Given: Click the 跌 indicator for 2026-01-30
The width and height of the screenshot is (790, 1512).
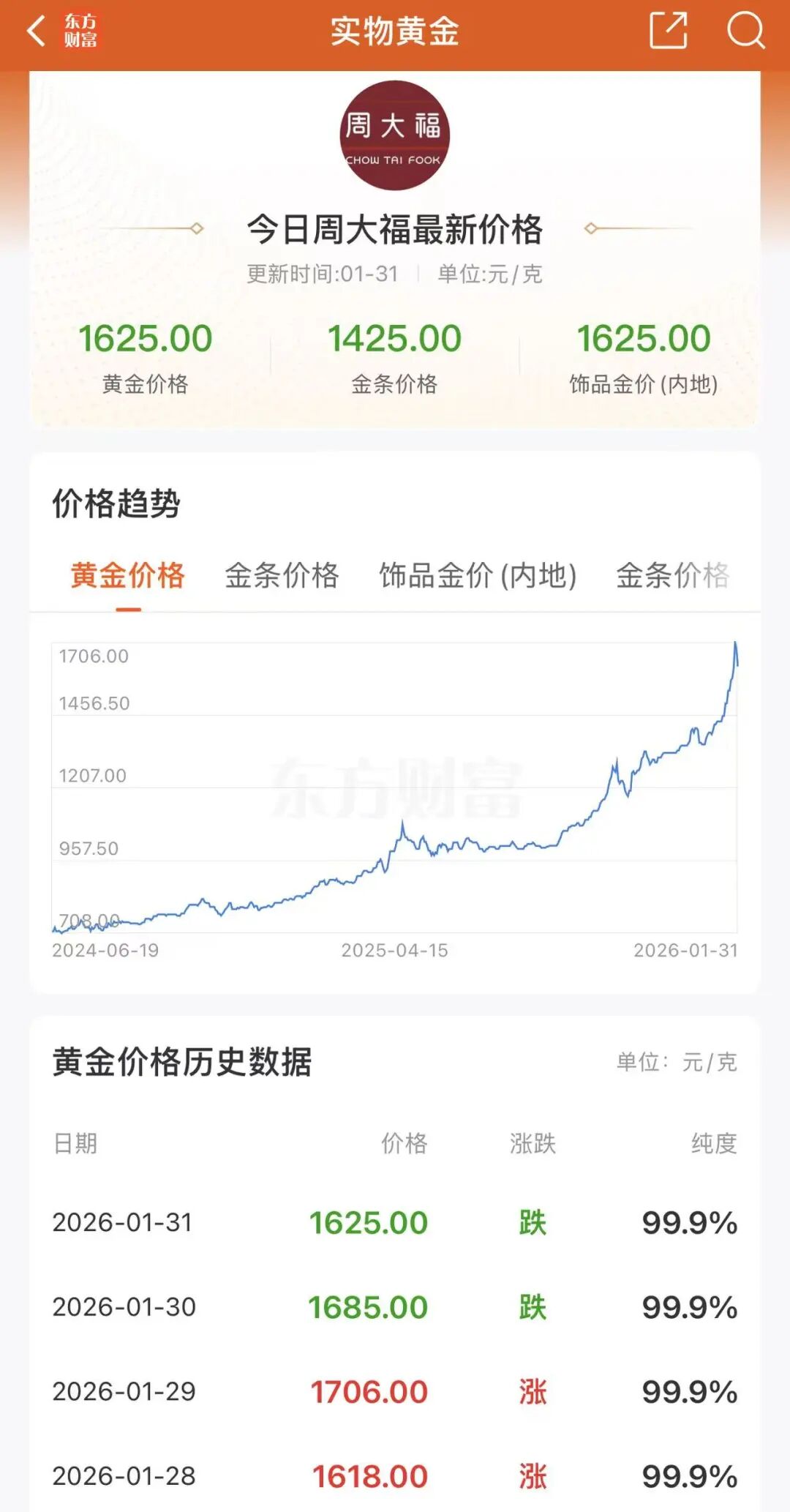Looking at the screenshot, I should tap(529, 1309).
